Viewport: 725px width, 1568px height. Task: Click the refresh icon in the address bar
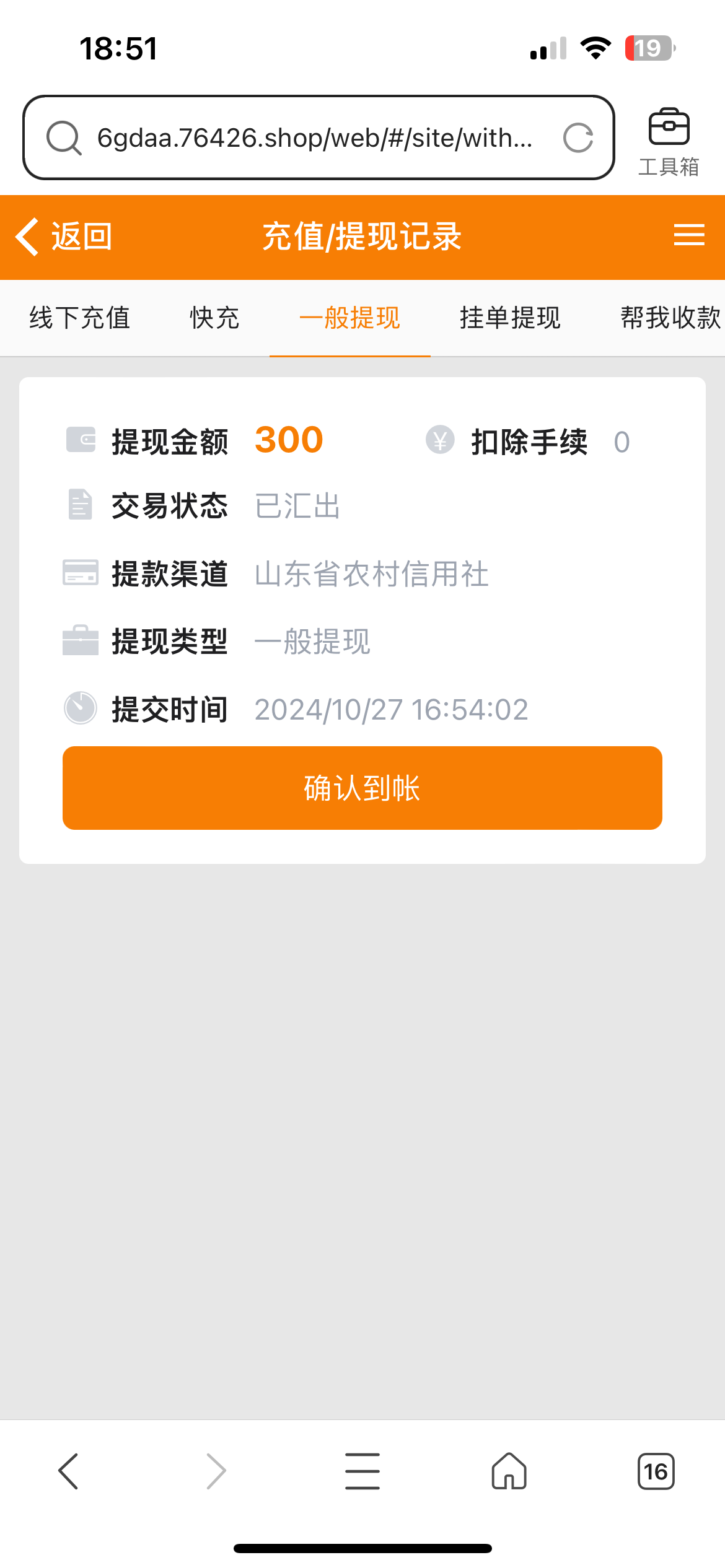(x=578, y=138)
